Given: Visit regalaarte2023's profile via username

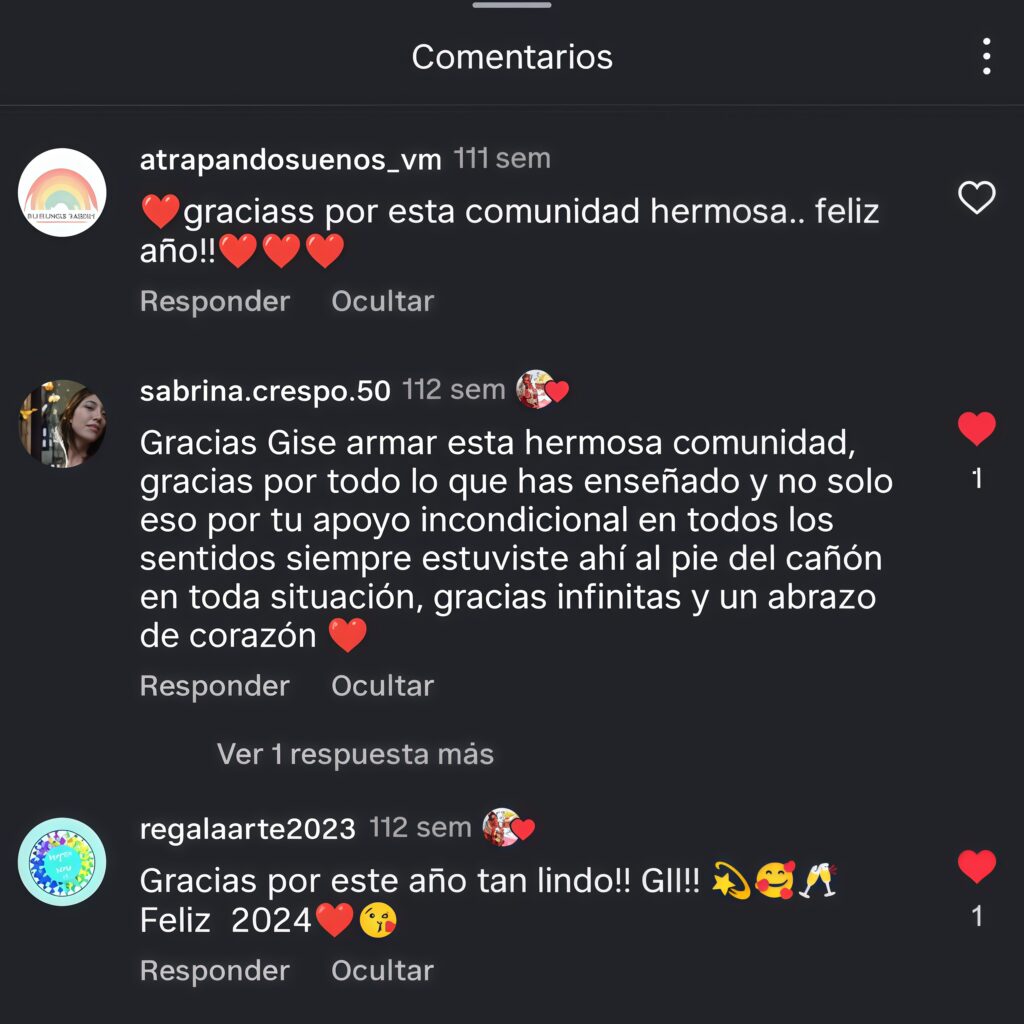Looking at the screenshot, I should 248,829.
